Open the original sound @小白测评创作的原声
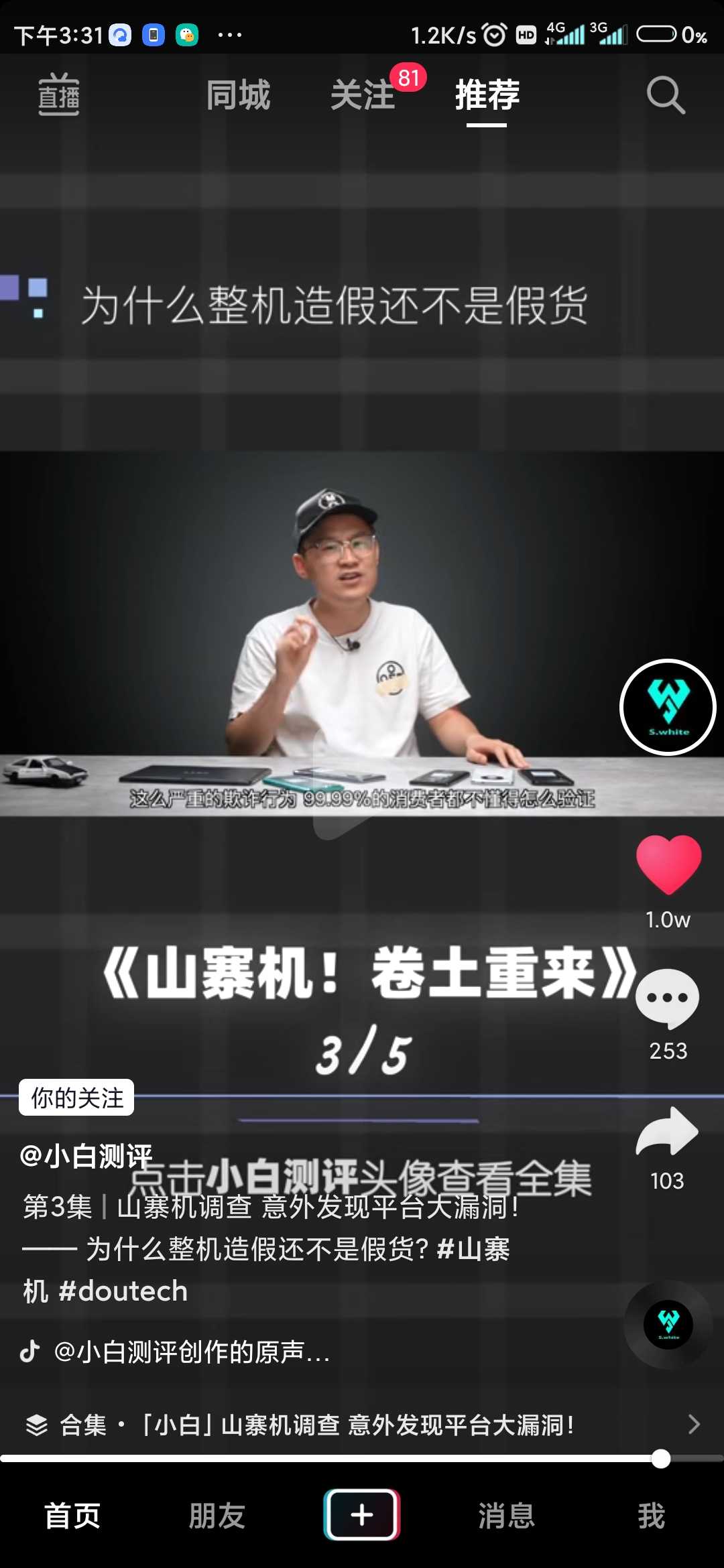724x1568 pixels. (x=192, y=1352)
